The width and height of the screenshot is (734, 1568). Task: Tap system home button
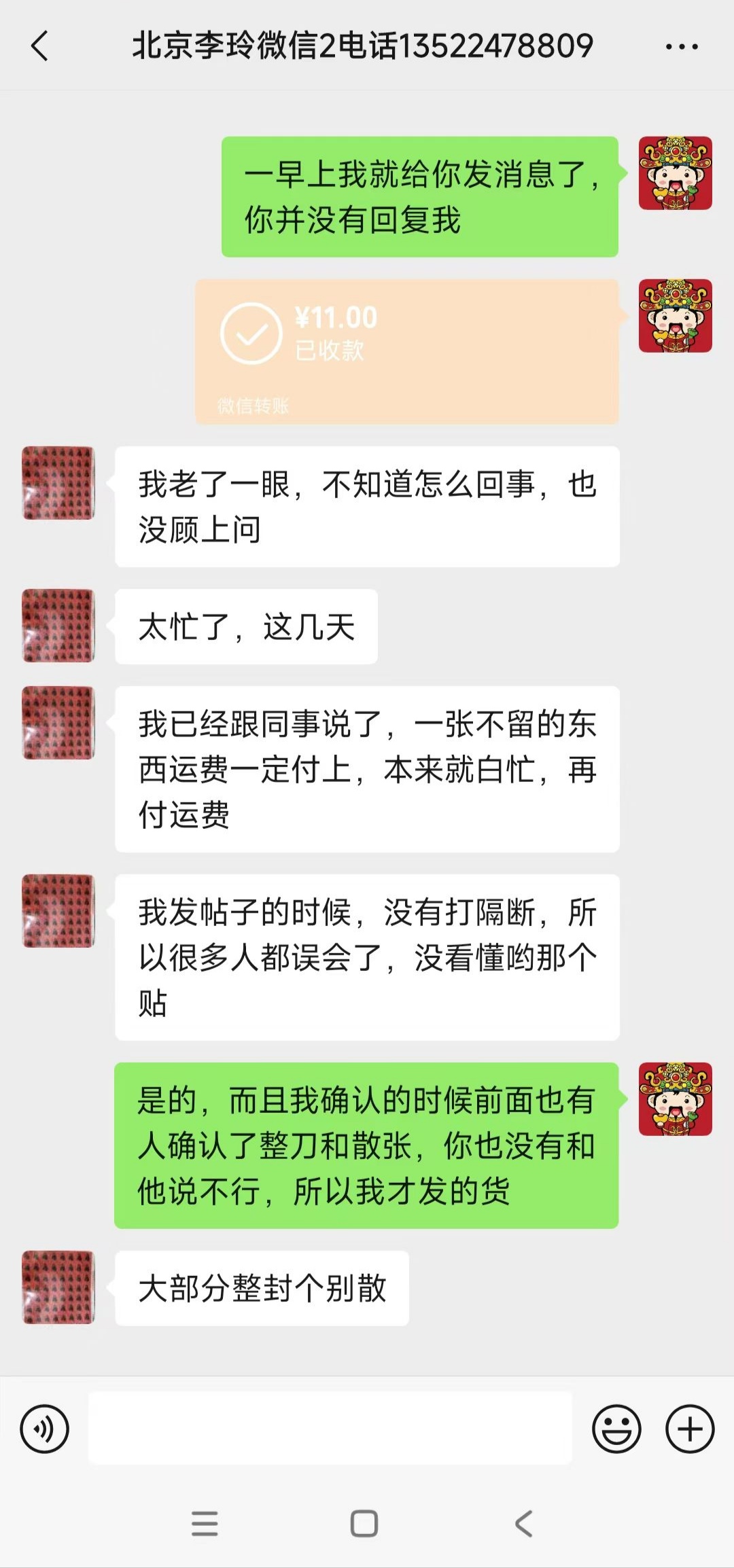364,1523
